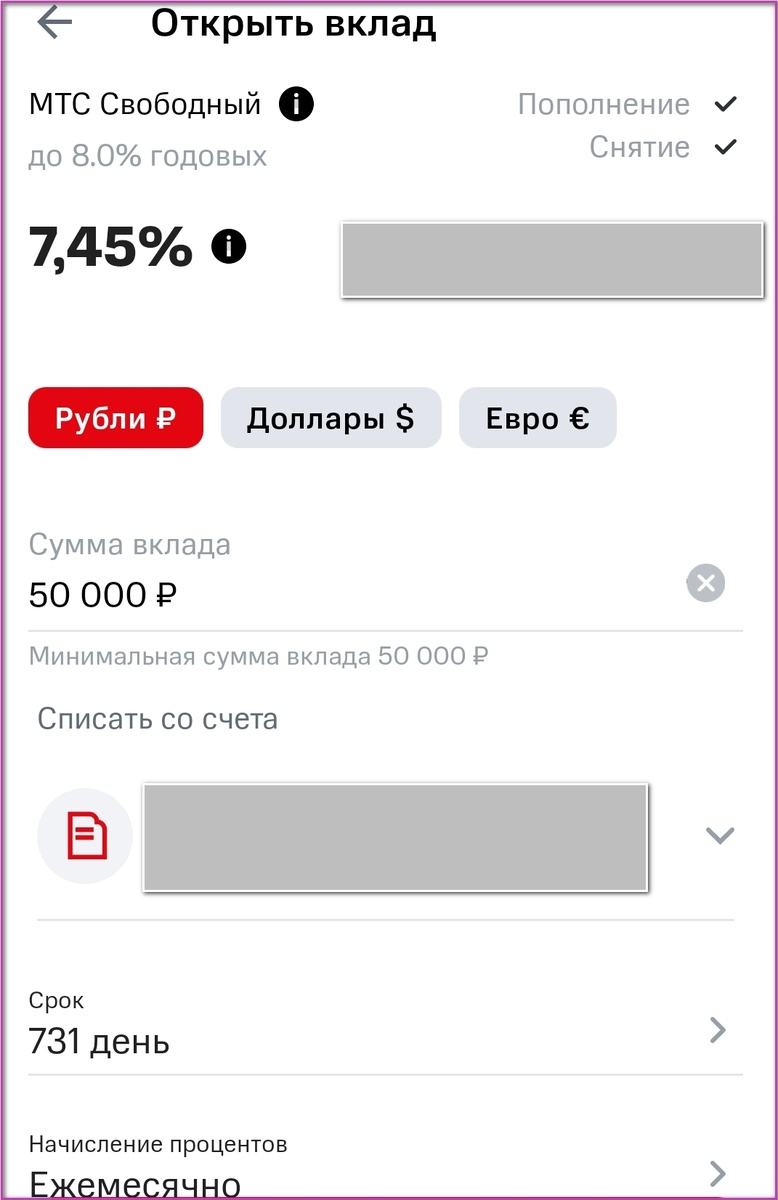Tap the info icon next to МТС Свободный

tap(295, 104)
